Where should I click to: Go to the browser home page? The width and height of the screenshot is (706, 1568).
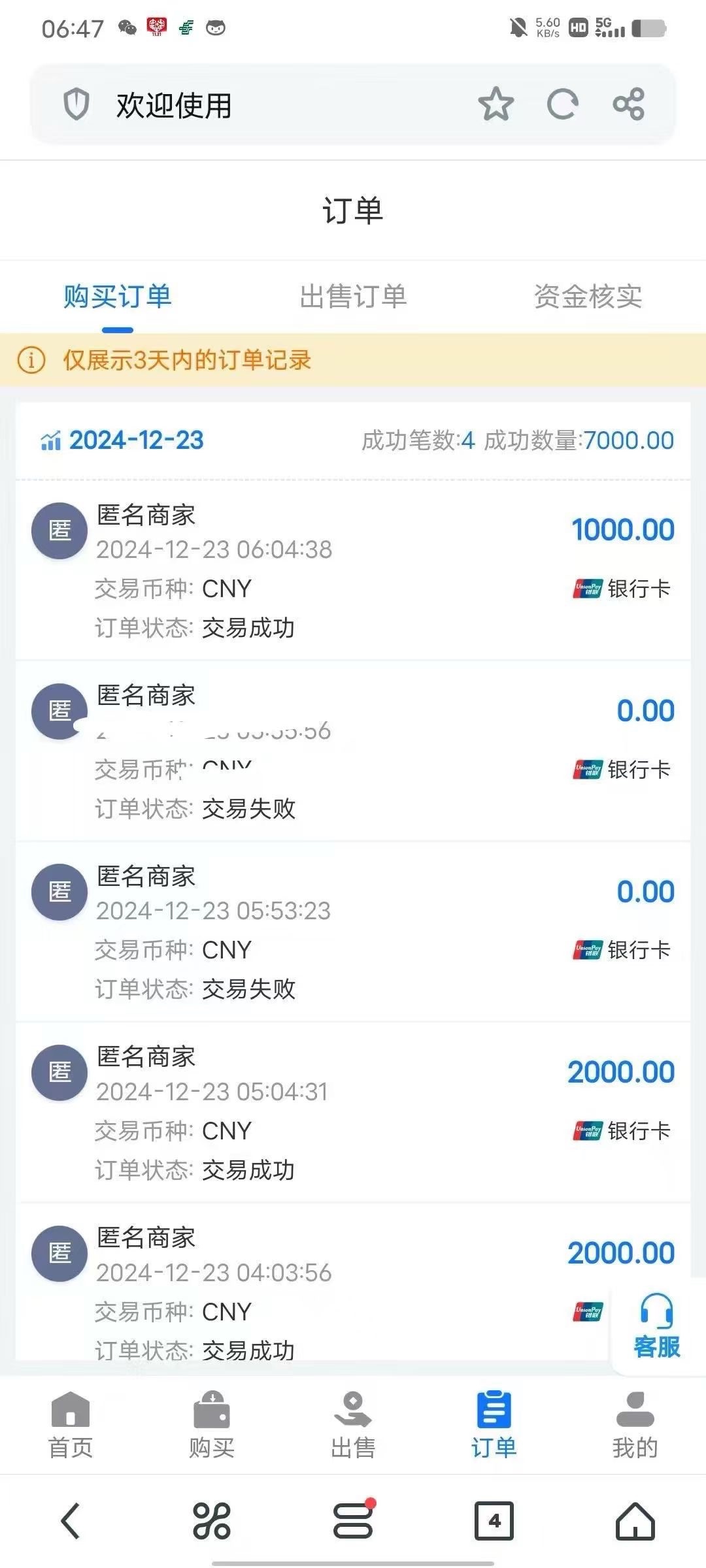[635, 1521]
